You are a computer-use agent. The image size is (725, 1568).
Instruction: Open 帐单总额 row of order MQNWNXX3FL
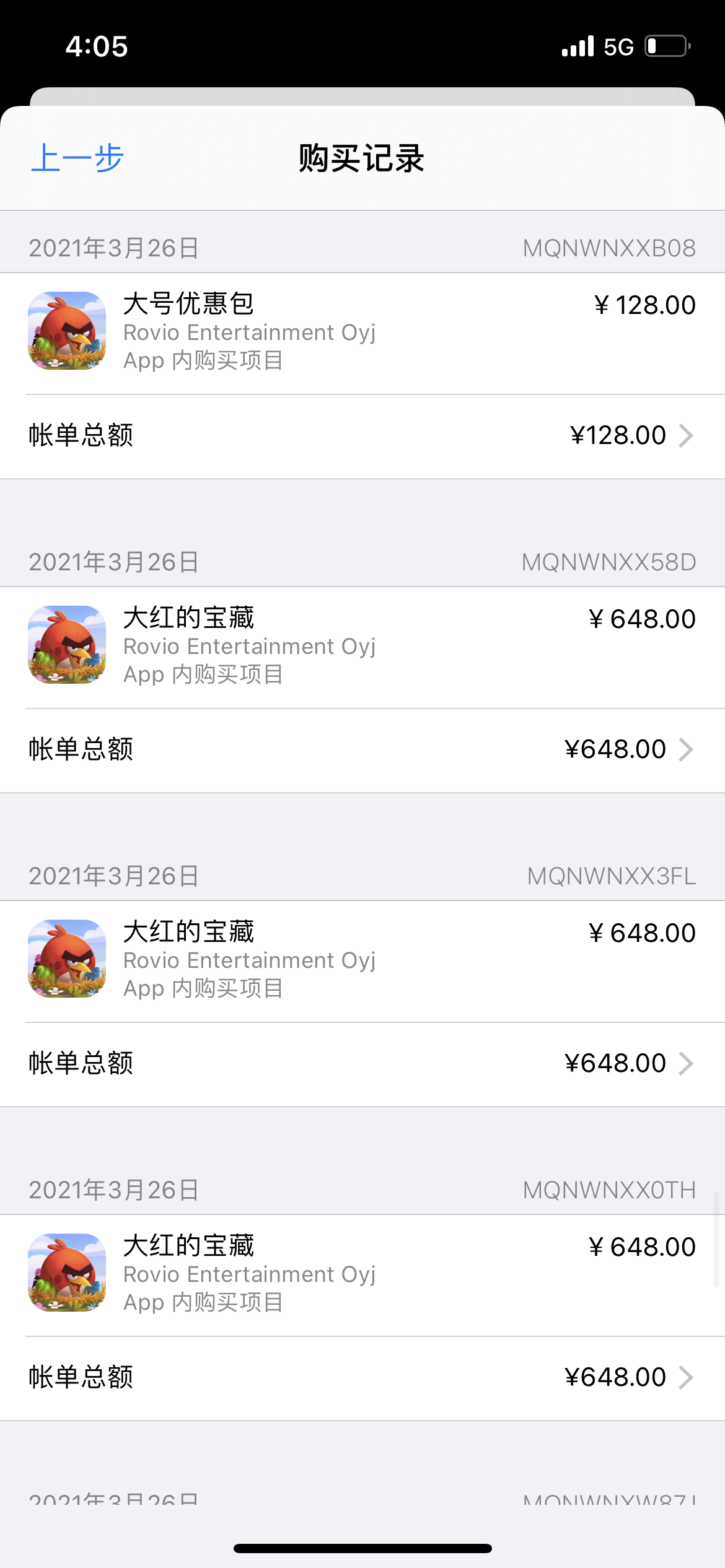click(x=362, y=1064)
